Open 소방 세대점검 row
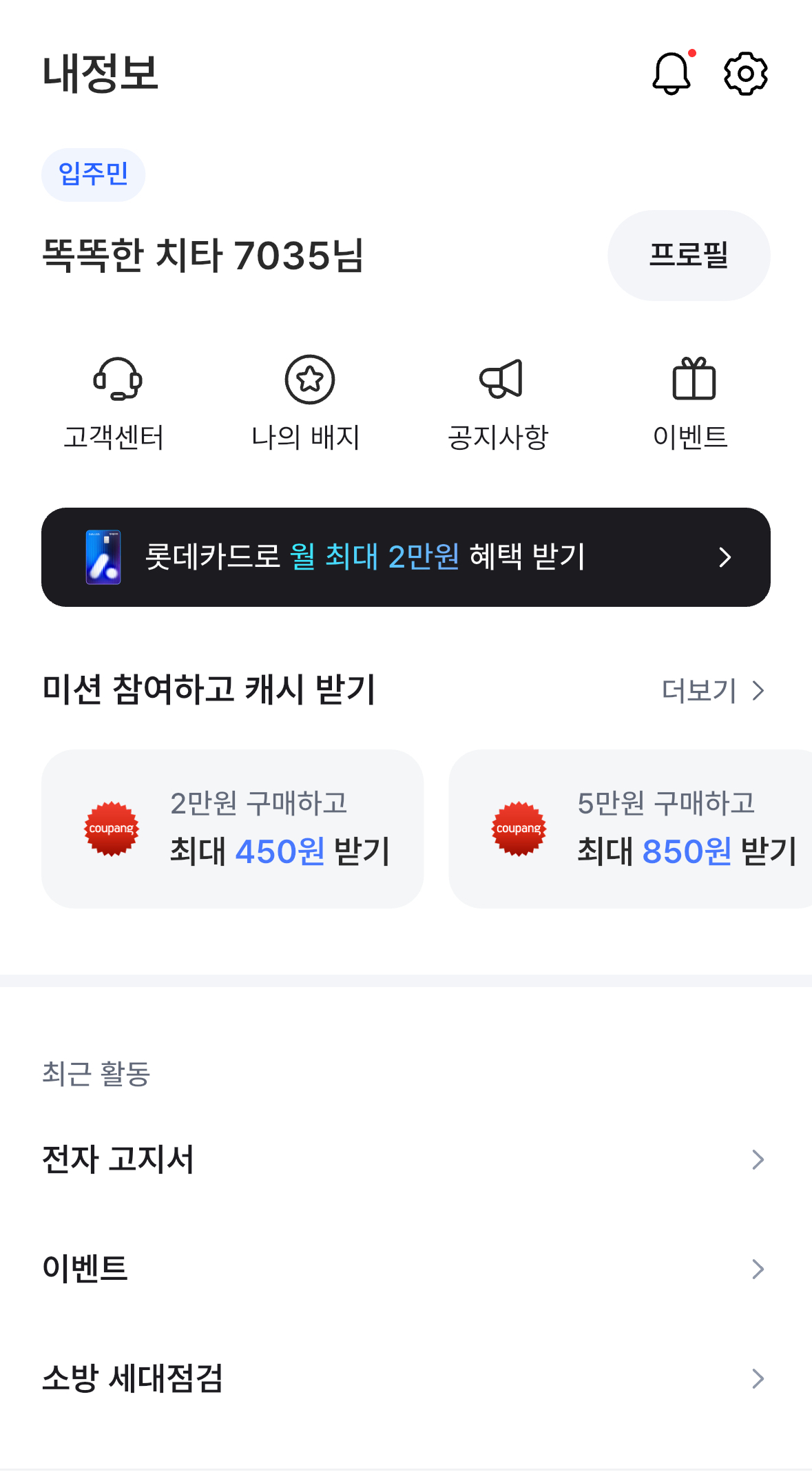This screenshot has height=1472, width=812. 406,1378
